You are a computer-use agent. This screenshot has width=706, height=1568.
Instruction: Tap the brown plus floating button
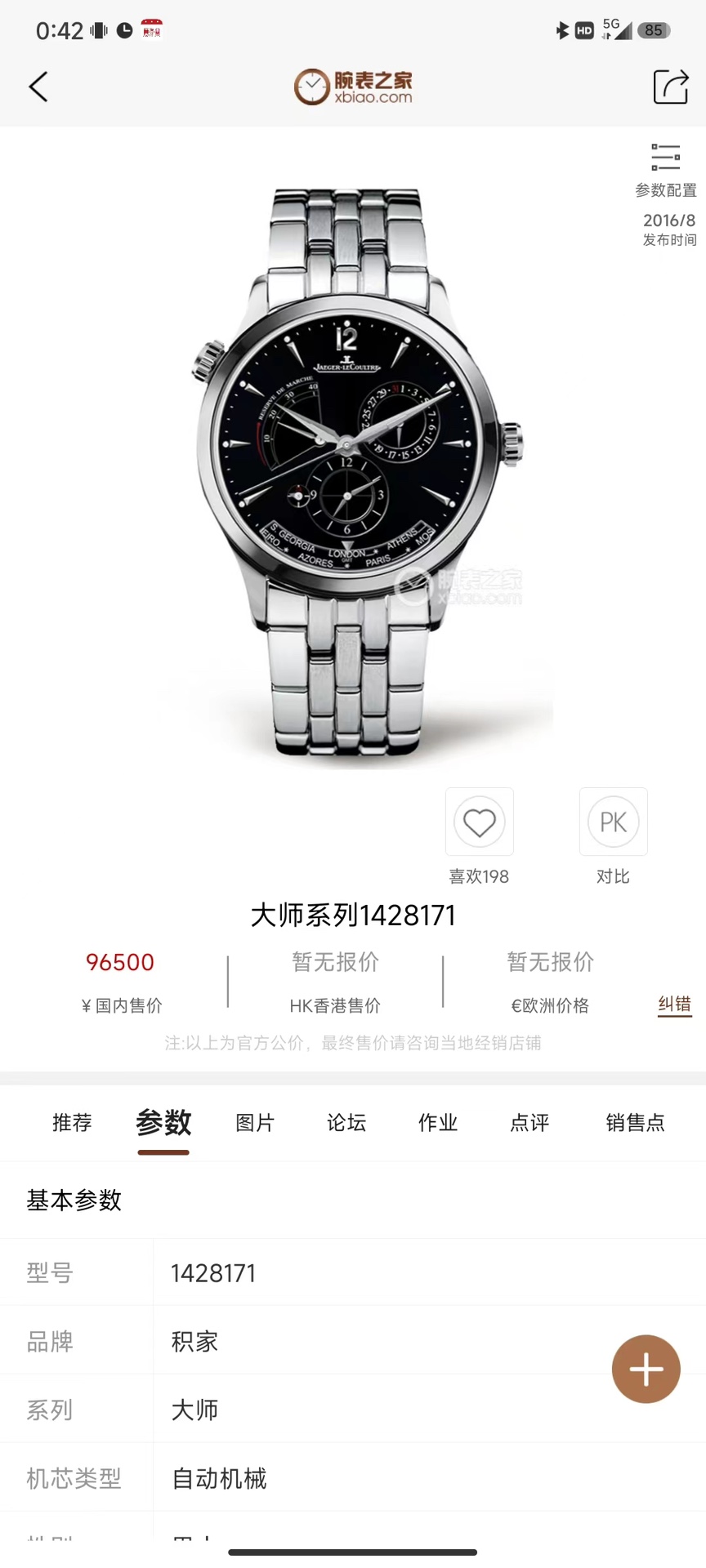[646, 1370]
